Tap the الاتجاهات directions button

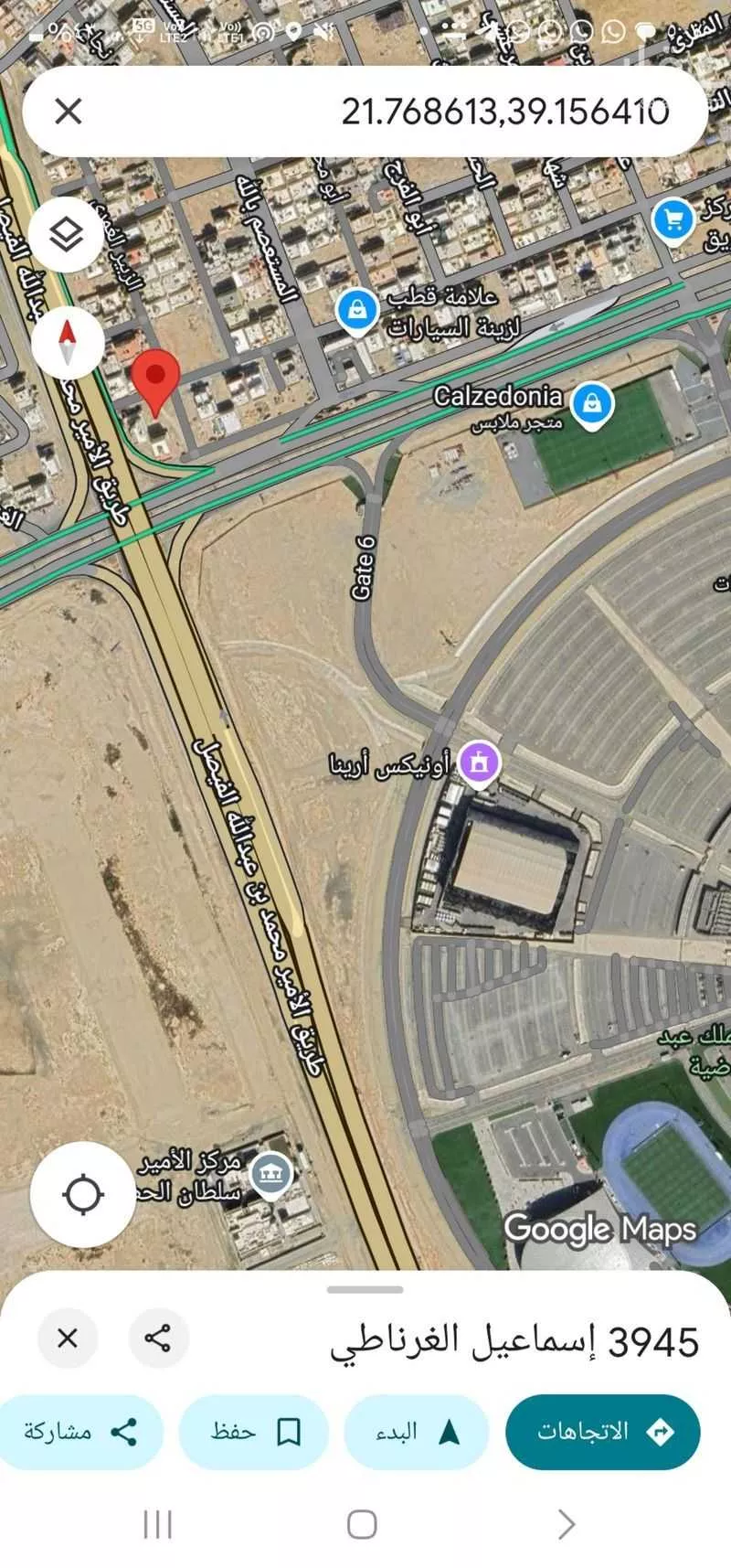tap(603, 1432)
